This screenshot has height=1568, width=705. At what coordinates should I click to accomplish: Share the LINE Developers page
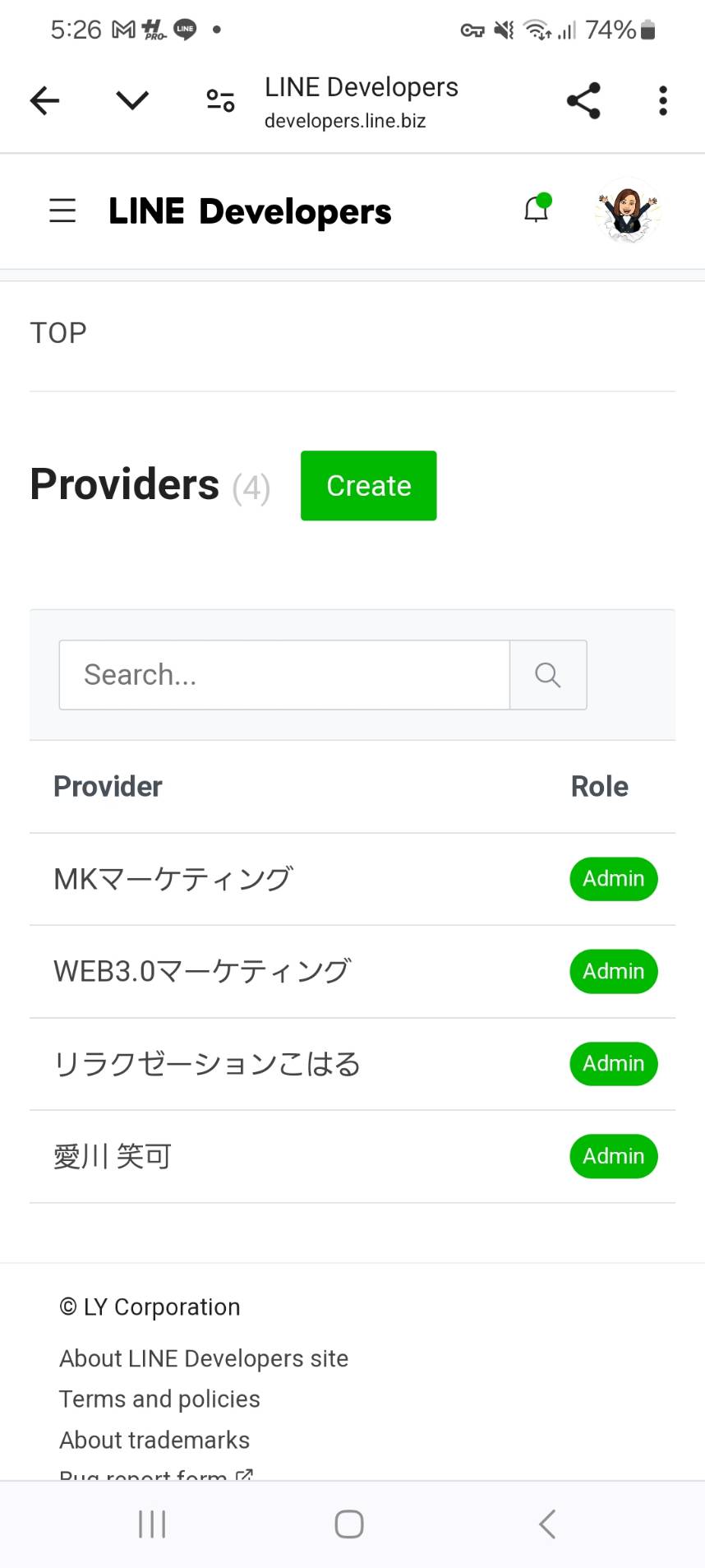tap(583, 100)
